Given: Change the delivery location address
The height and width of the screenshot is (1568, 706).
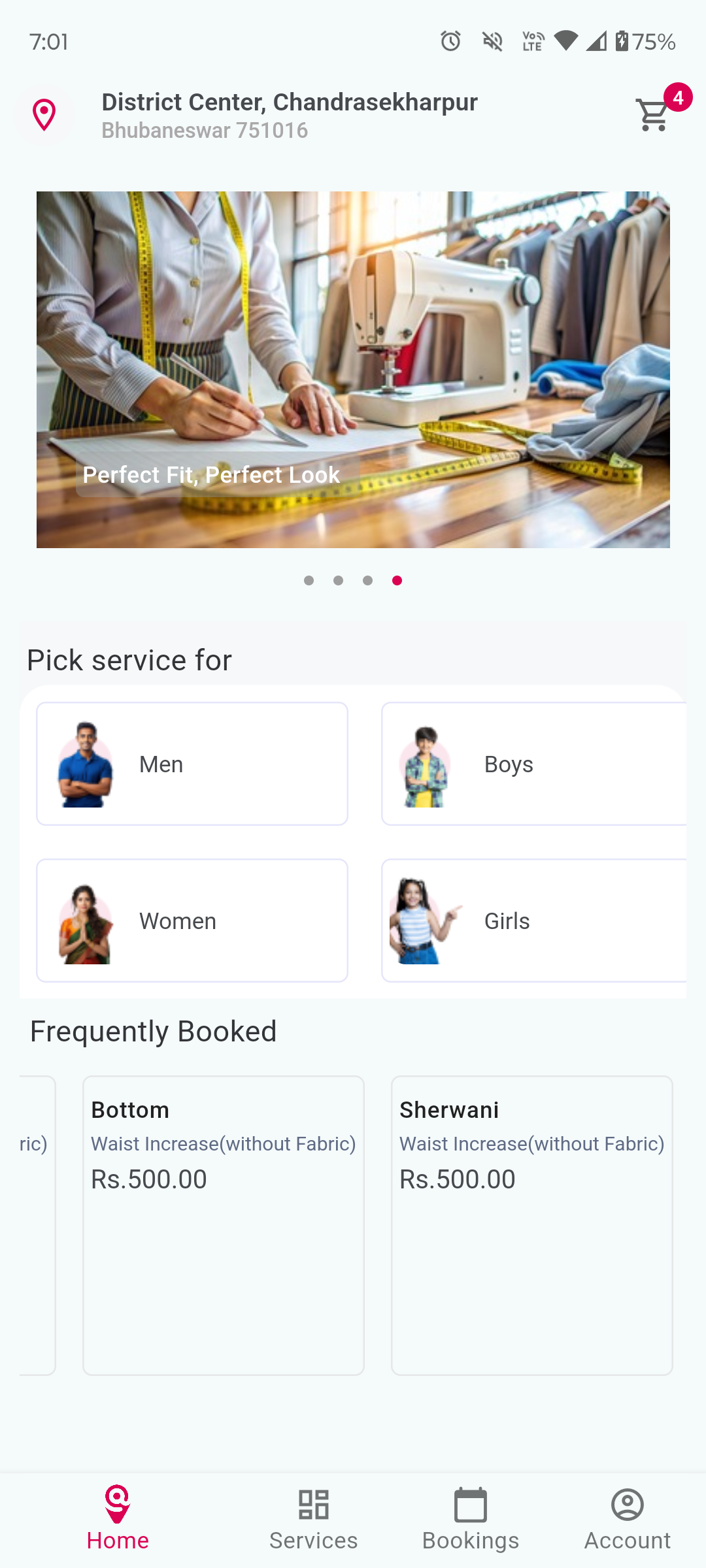Looking at the screenshot, I should point(289,115).
